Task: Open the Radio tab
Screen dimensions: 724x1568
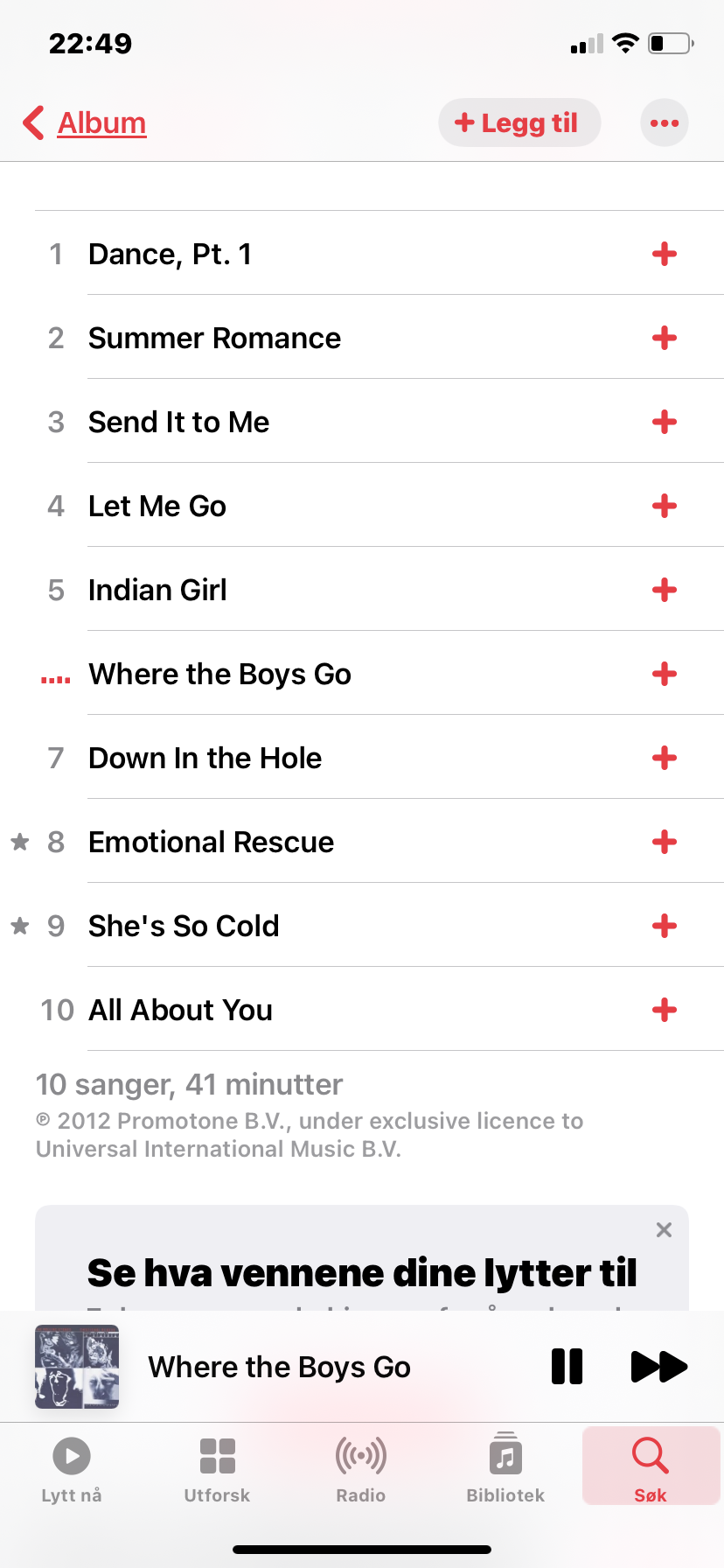Action: click(x=361, y=1470)
